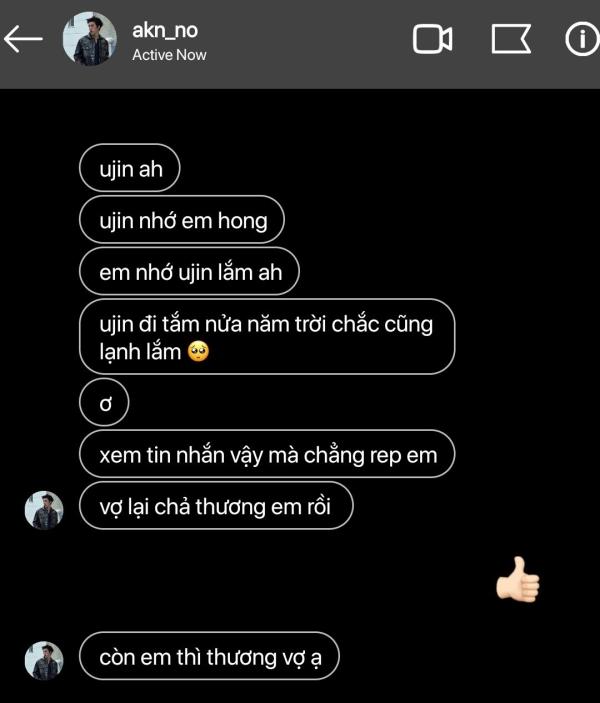Viewport: 600px width, 703px height.
Task: Tap avatar beside 'vợ lại chả thương em rồi'
Action: pos(44,510)
